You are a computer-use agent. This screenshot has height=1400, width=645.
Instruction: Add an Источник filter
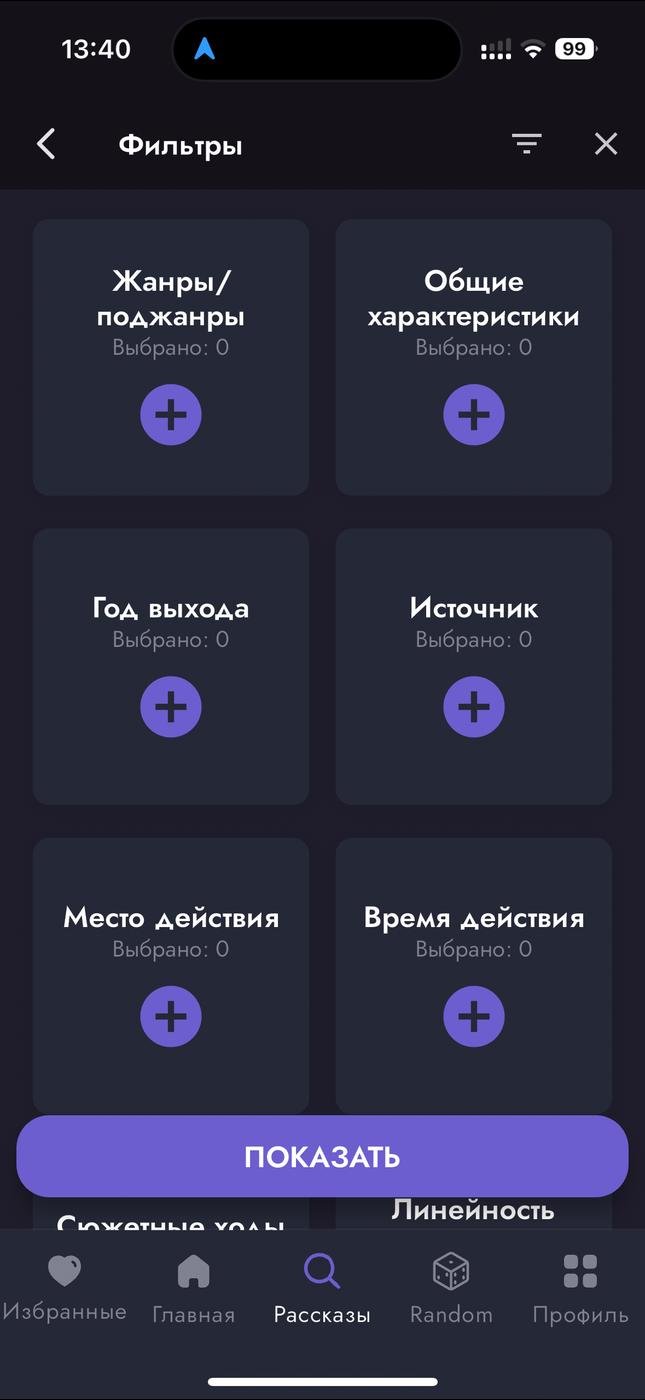[474, 707]
